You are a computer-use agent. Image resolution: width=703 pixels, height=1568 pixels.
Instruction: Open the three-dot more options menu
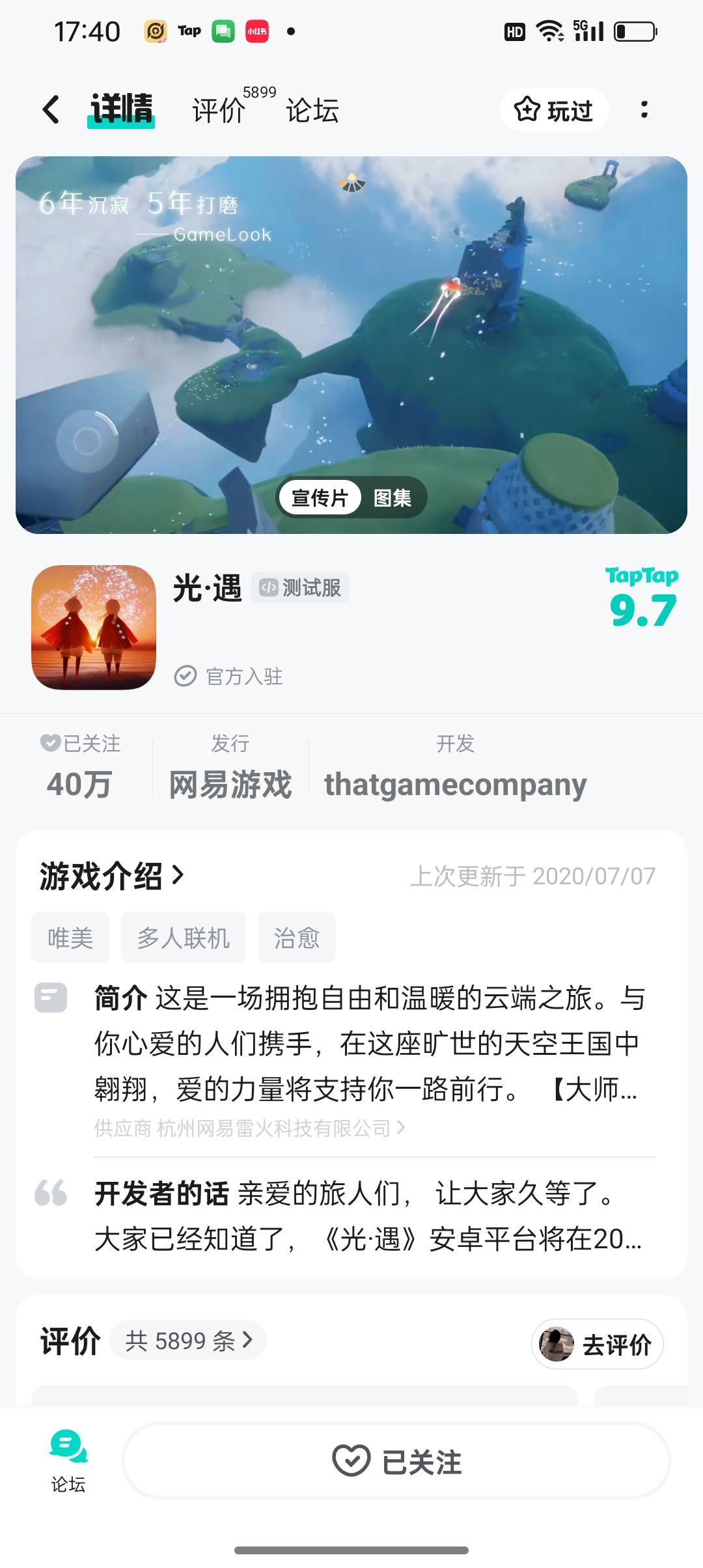coord(645,110)
